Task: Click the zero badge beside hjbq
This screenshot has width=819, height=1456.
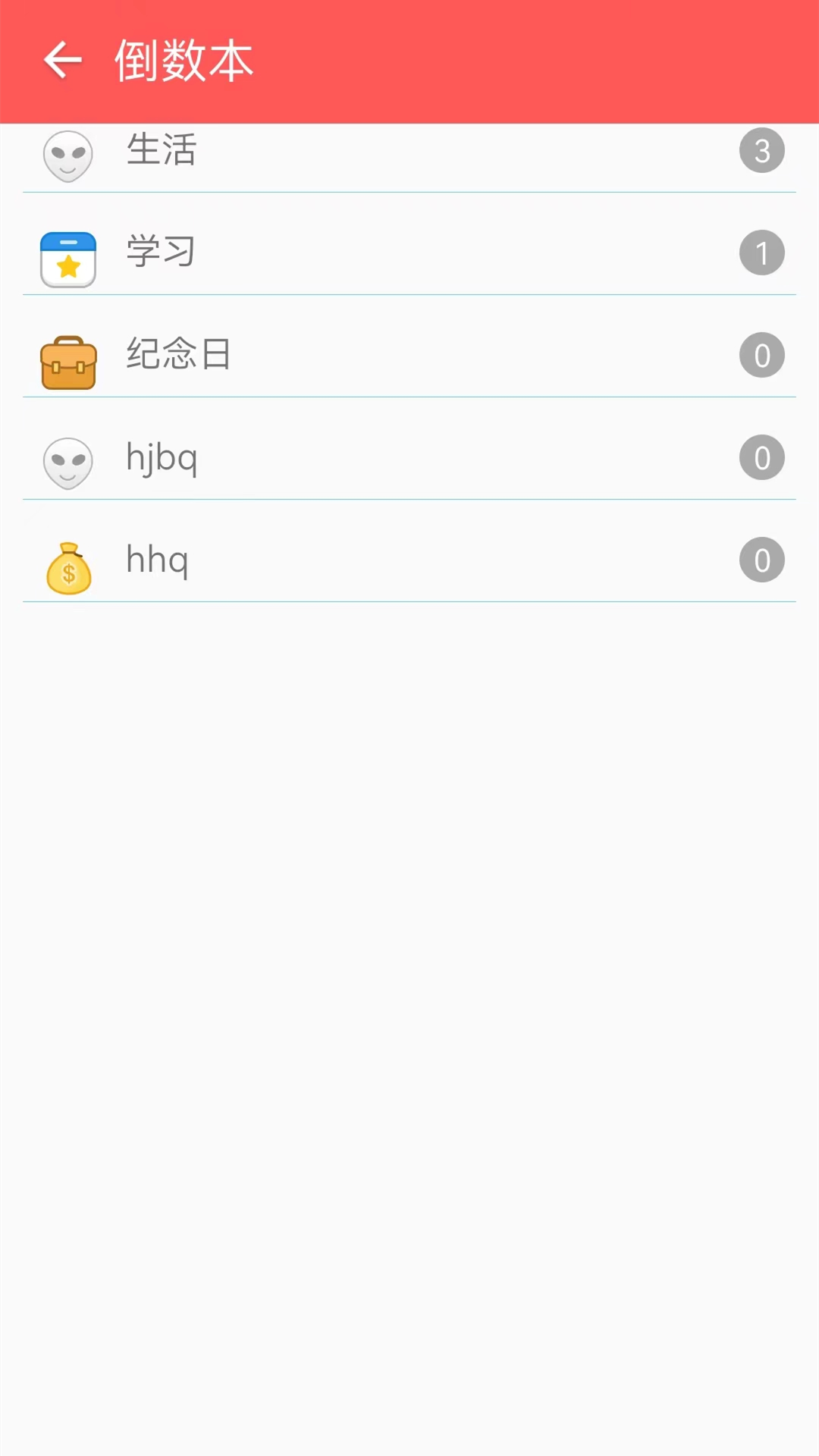Action: click(761, 457)
